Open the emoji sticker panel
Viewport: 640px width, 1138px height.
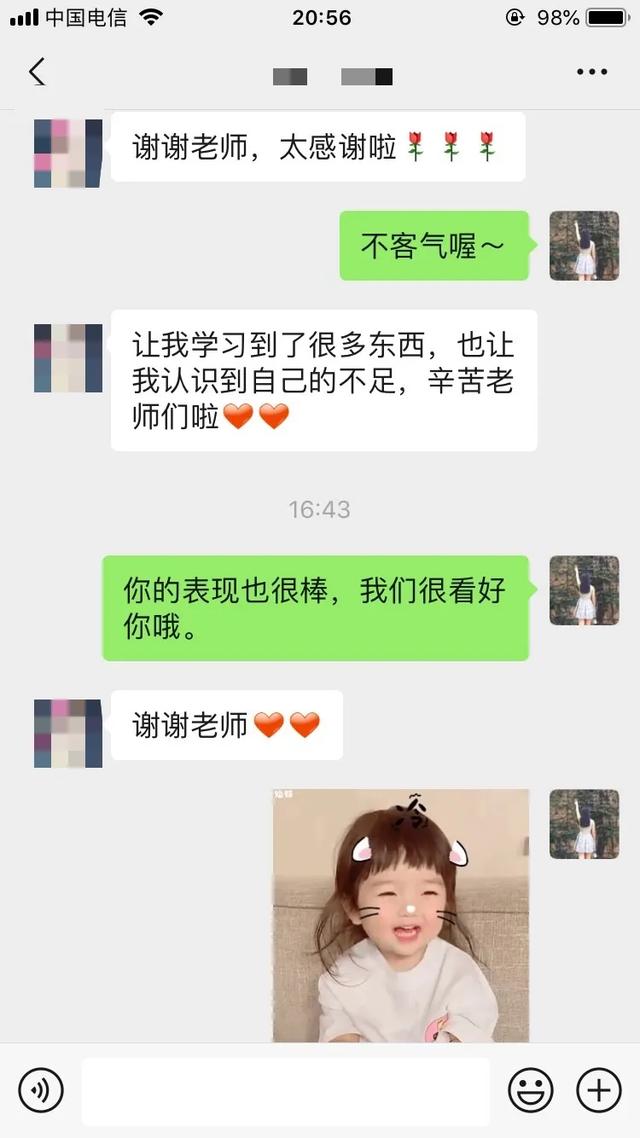point(530,1089)
